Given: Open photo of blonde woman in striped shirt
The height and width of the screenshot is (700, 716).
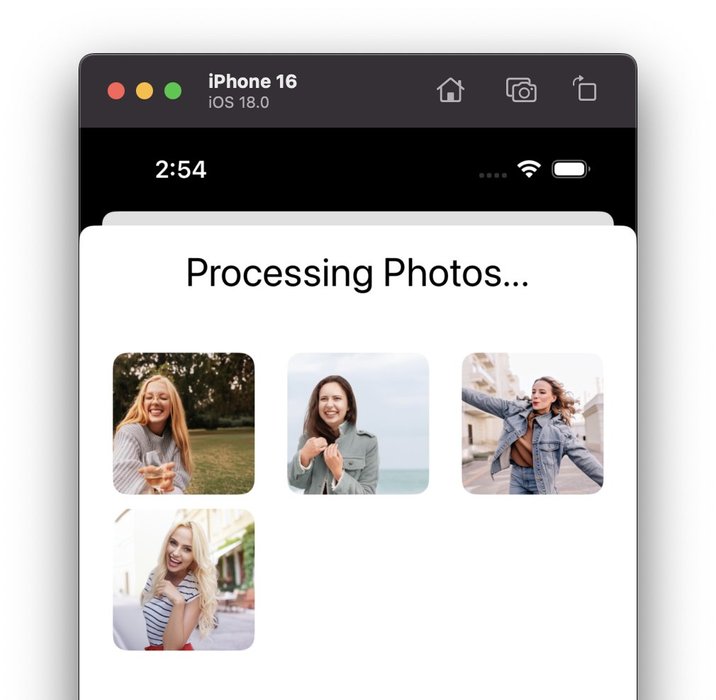Looking at the screenshot, I should [184, 580].
